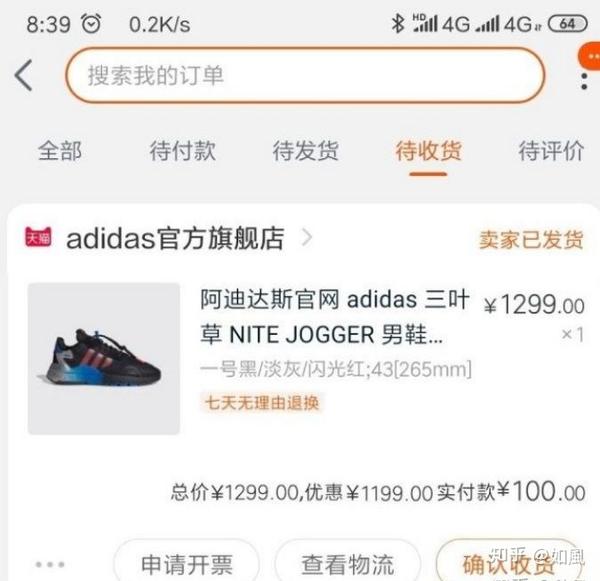Switch to the 全部 tab

pos(60,151)
